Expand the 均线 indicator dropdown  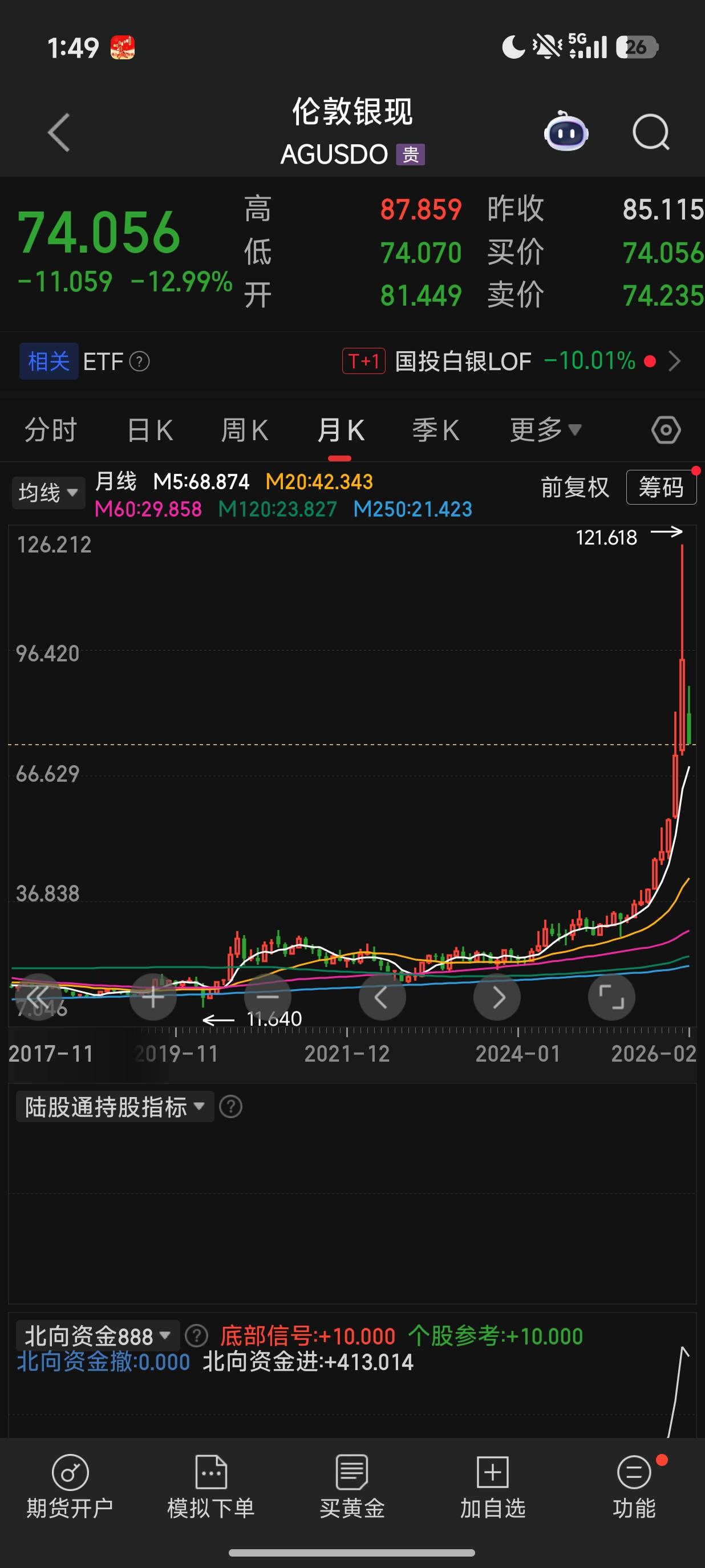(x=48, y=493)
